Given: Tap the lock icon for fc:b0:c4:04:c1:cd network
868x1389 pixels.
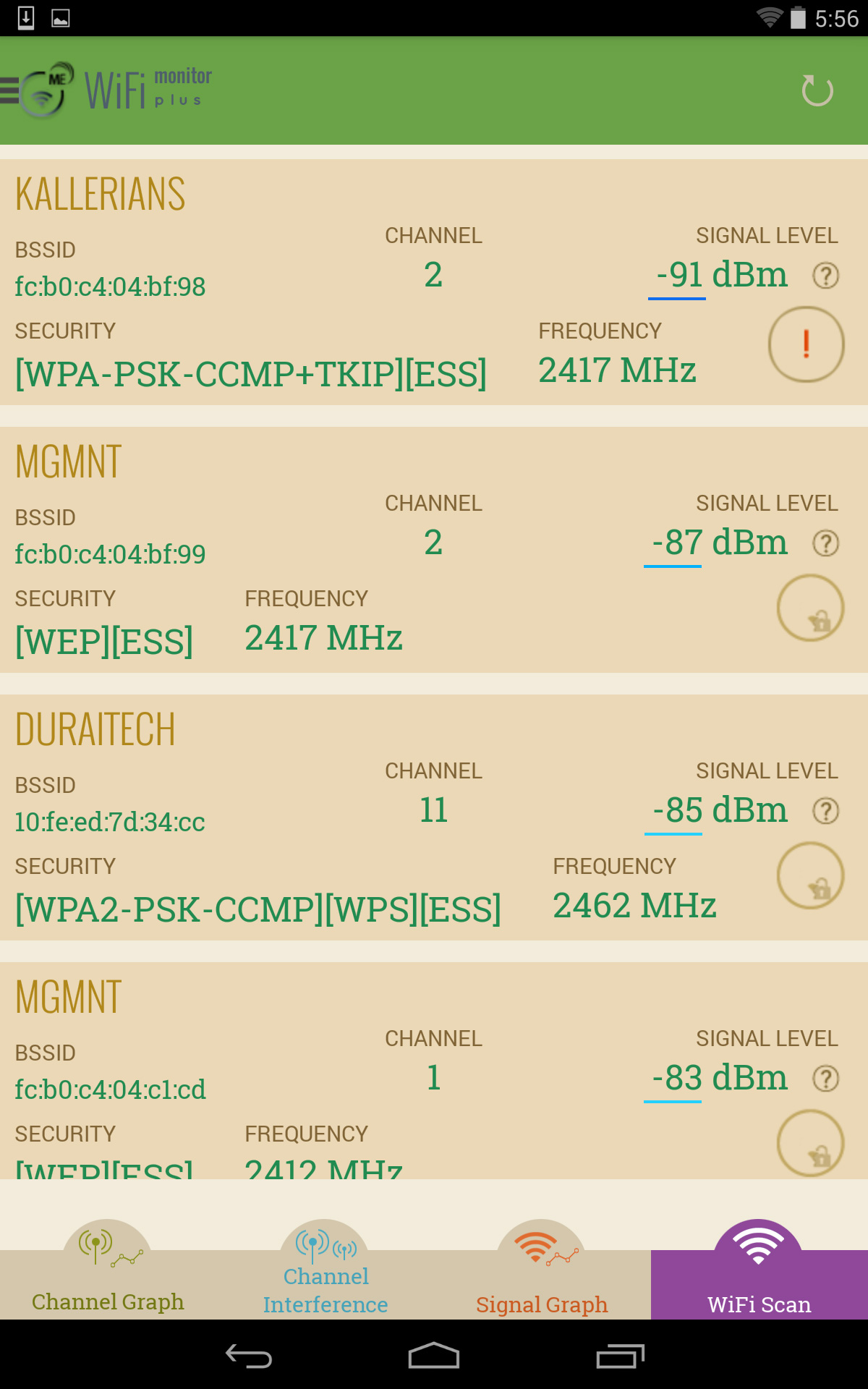Looking at the screenshot, I should point(810,1144).
